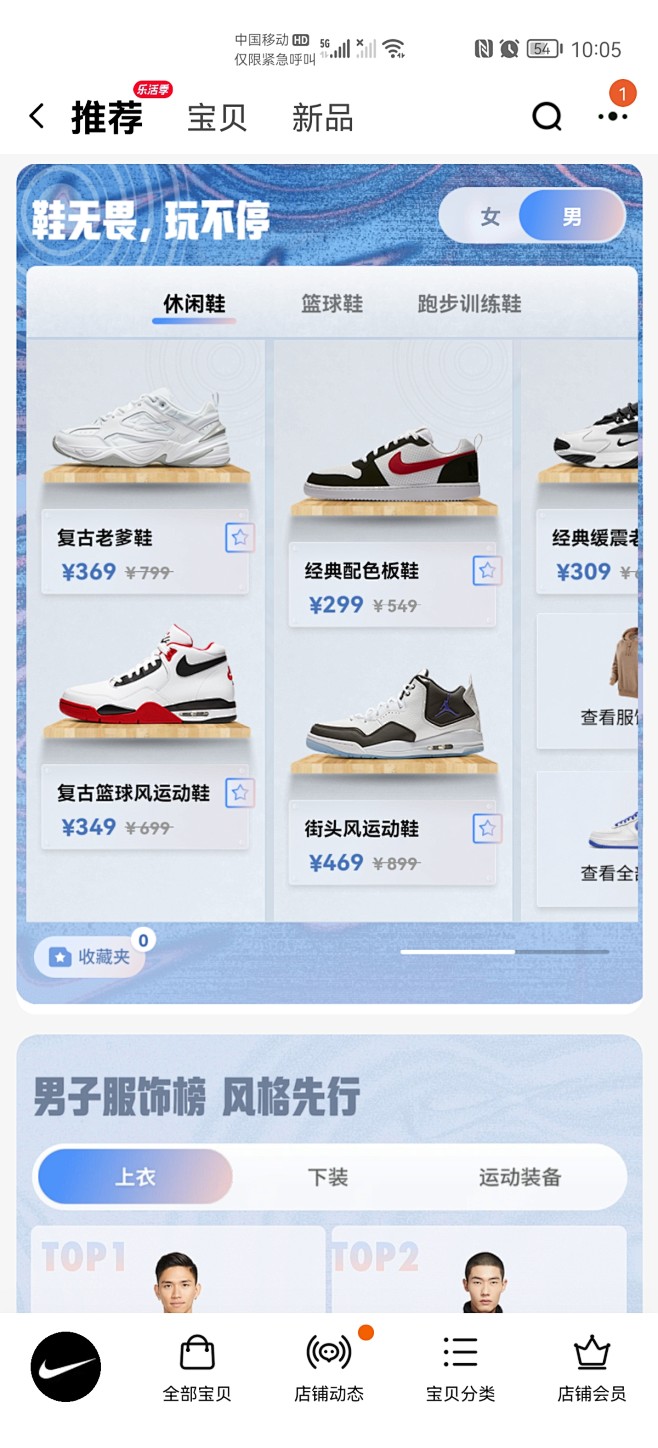658x1448 pixels.
Task: Go back using the top-left arrow
Action: (x=37, y=117)
